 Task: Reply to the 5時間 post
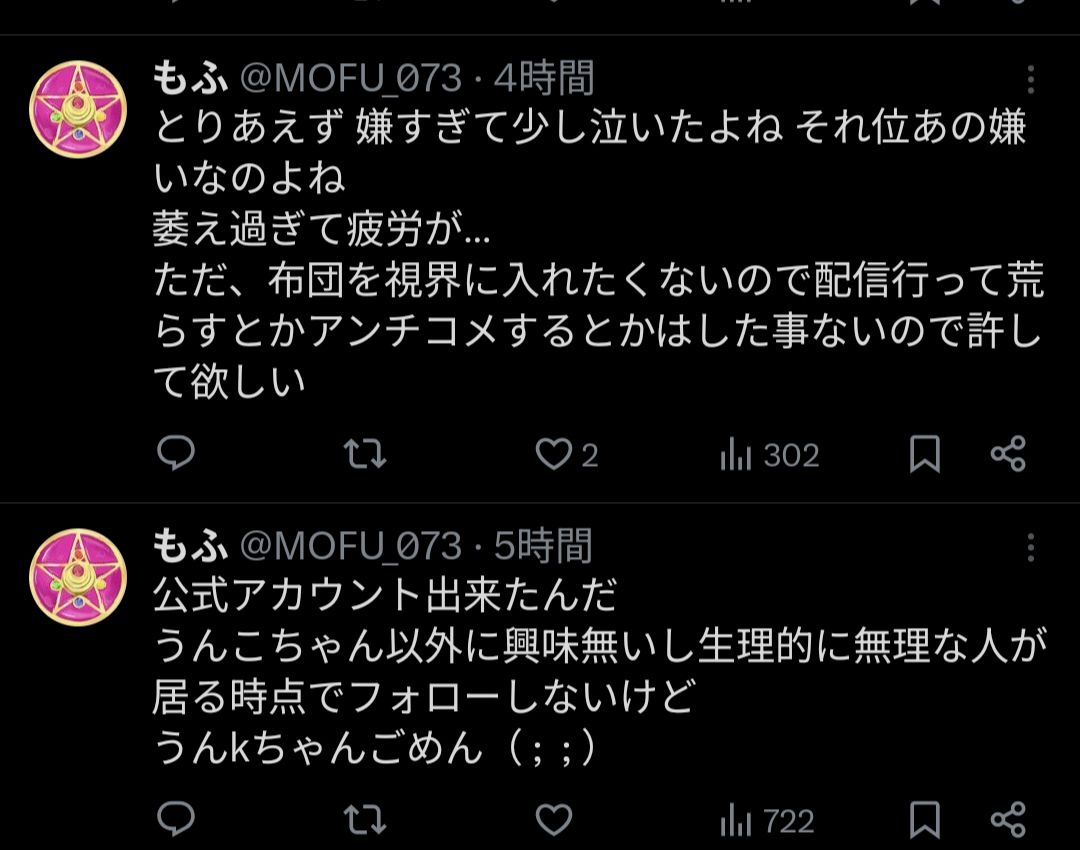(176, 819)
